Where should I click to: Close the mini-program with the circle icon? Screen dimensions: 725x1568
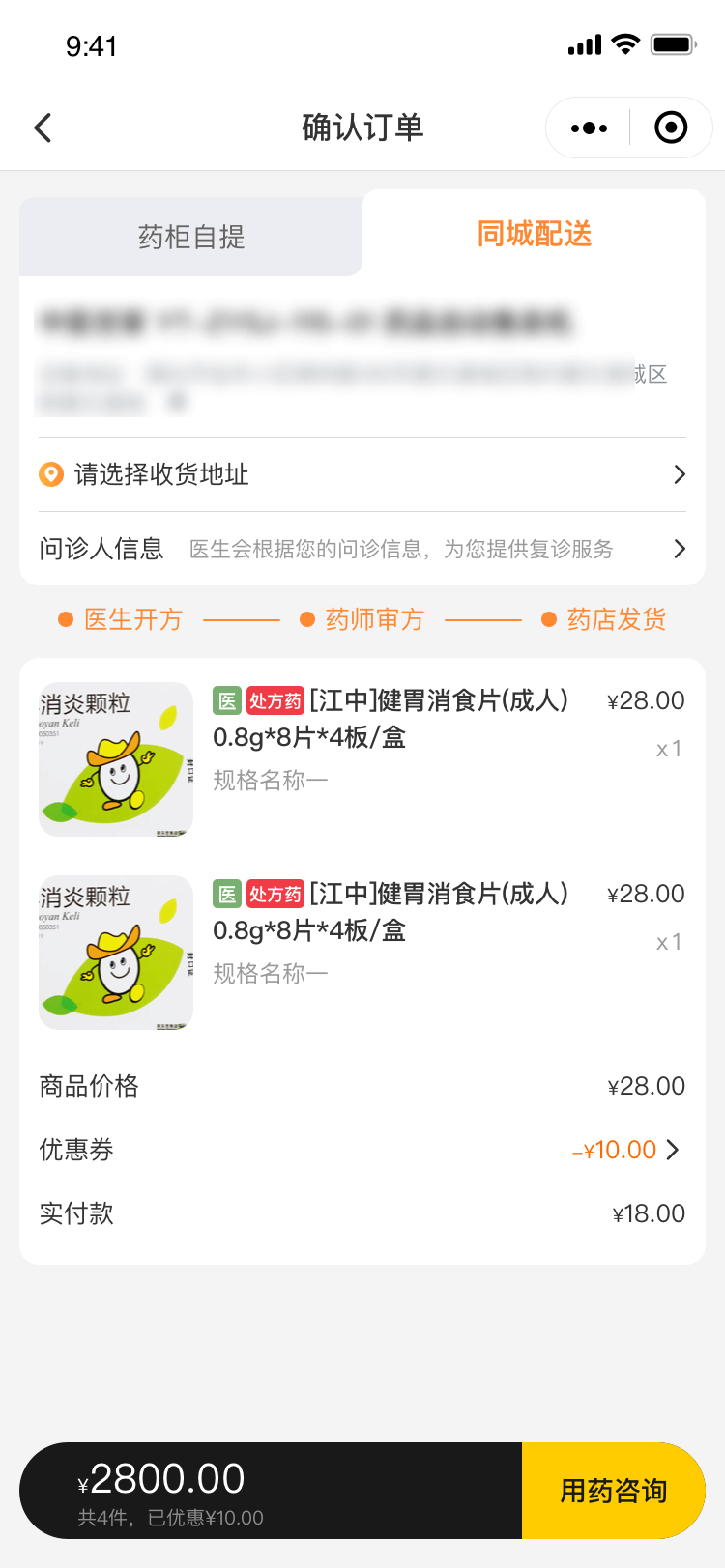671,128
